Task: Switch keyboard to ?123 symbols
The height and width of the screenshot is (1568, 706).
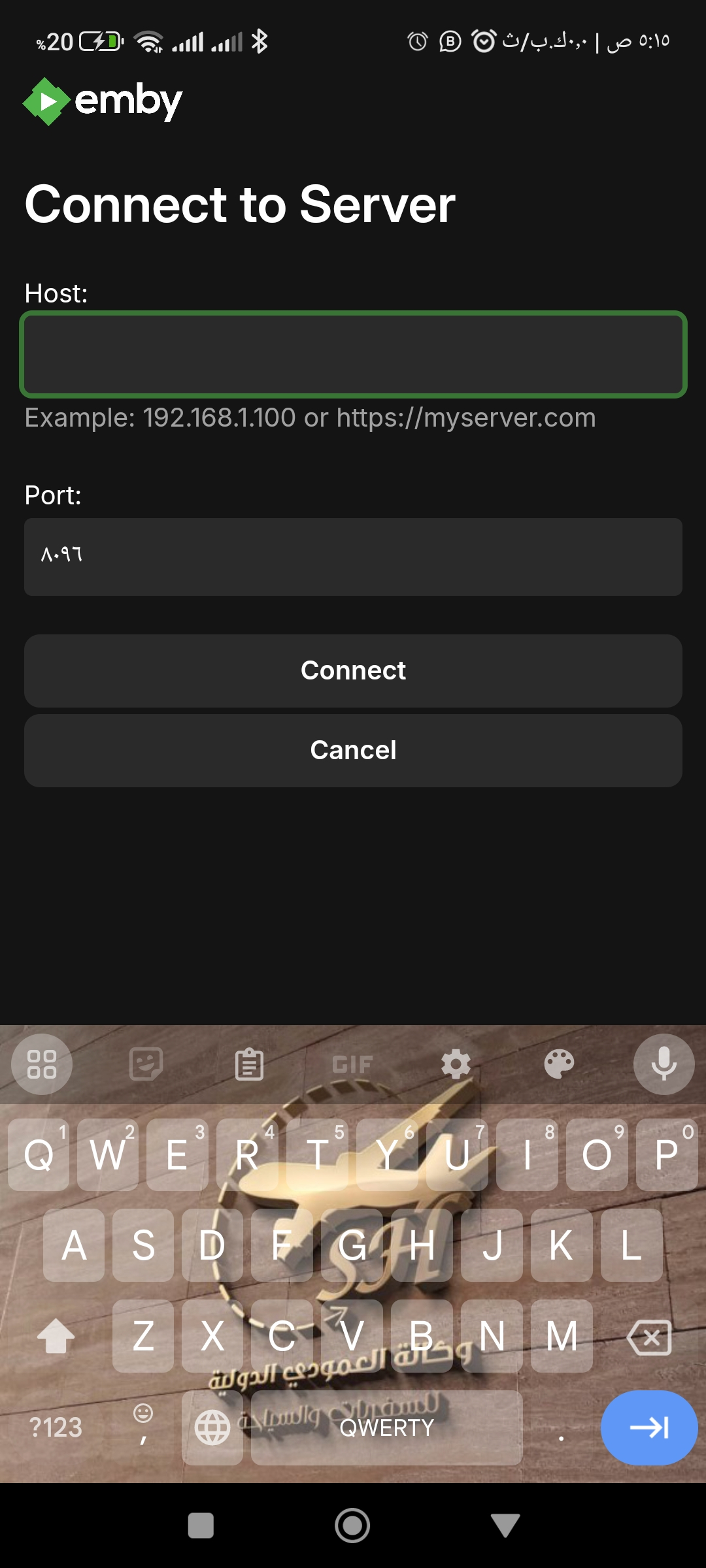Action: tap(56, 1428)
